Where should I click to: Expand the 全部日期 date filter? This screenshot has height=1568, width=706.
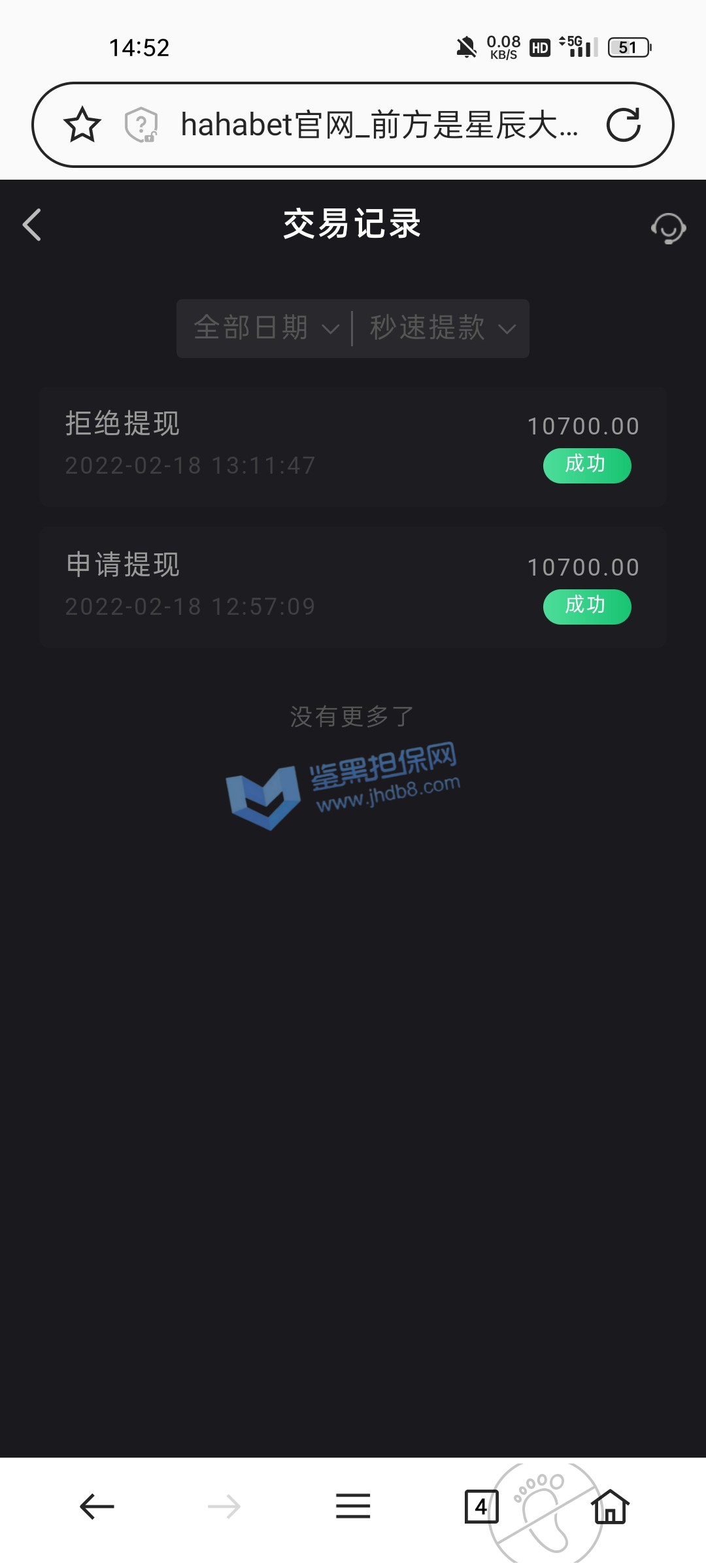(x=265, y=328)
